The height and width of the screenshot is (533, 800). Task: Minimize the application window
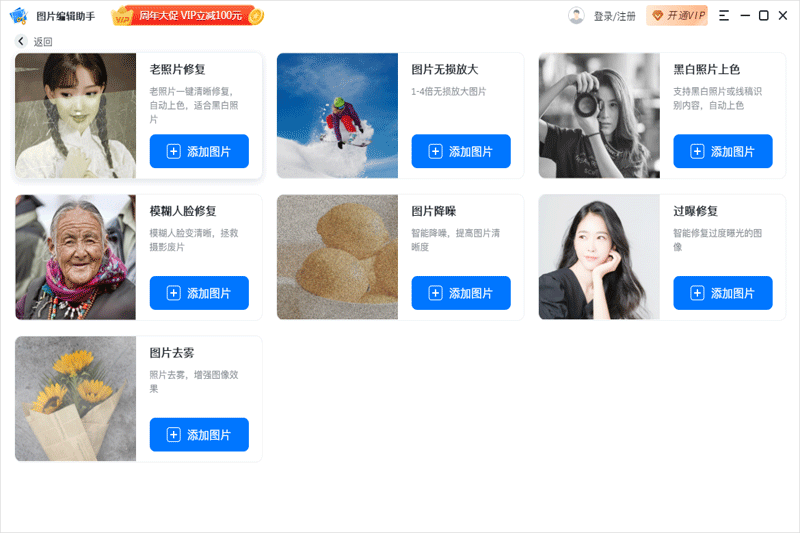click(x=744, y=16)
